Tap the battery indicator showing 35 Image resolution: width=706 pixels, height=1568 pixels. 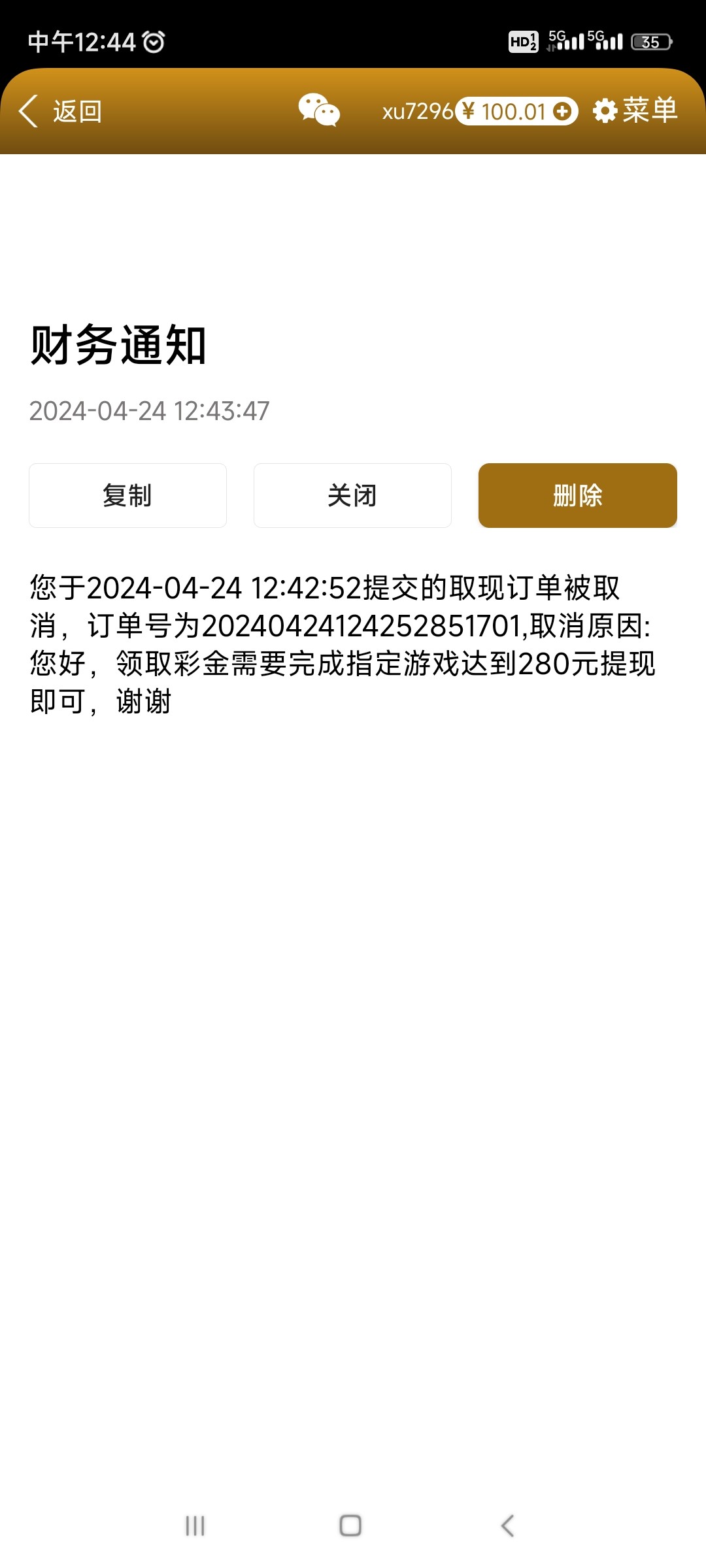[649, 41]
